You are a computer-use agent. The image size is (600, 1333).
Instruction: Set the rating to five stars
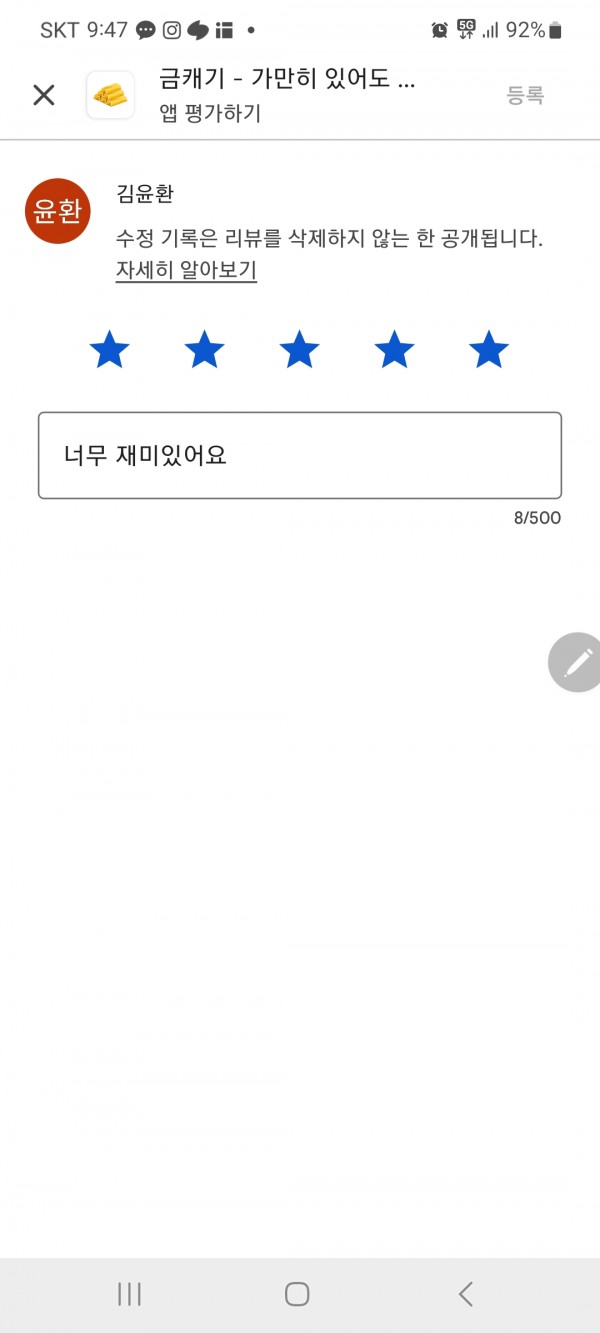489,351
